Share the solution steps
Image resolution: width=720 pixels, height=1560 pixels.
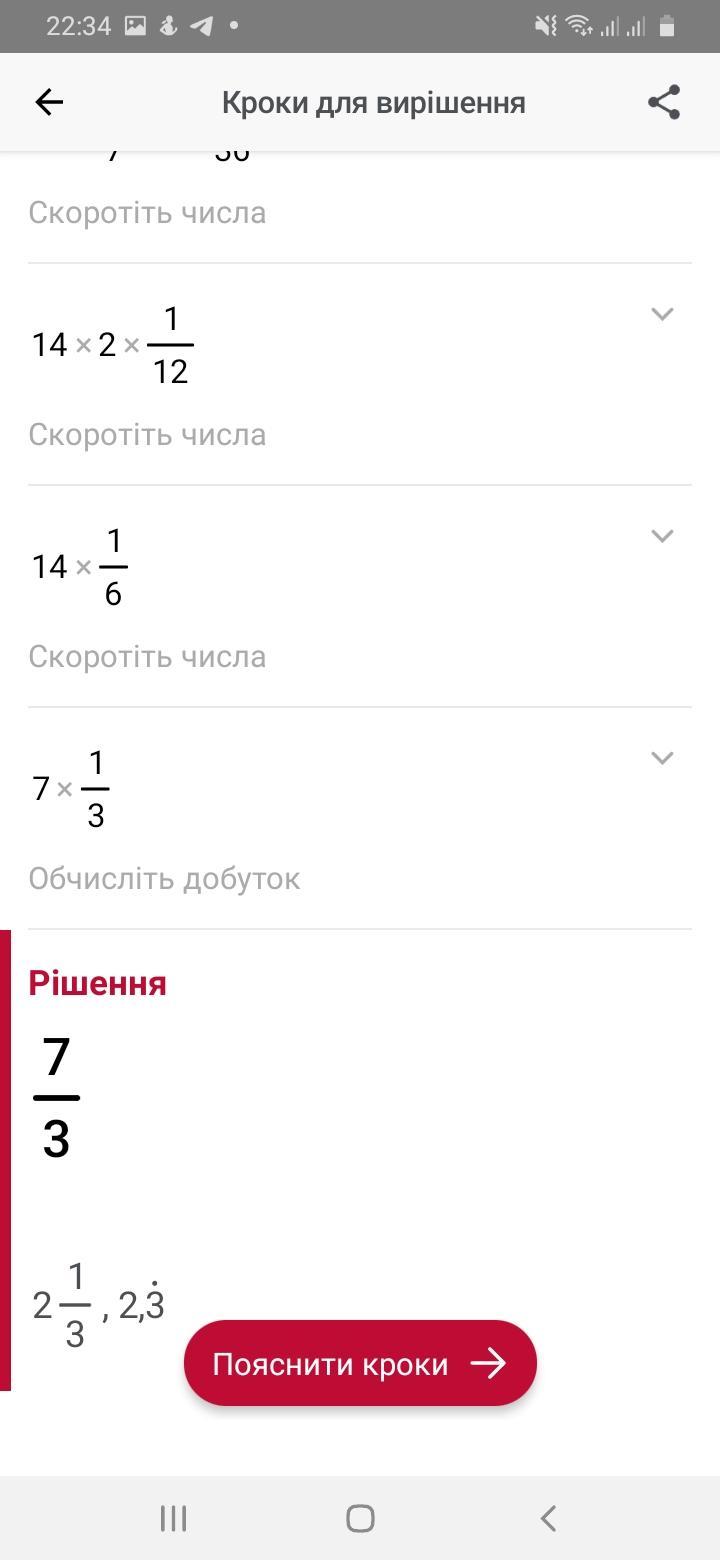point(664,102)
